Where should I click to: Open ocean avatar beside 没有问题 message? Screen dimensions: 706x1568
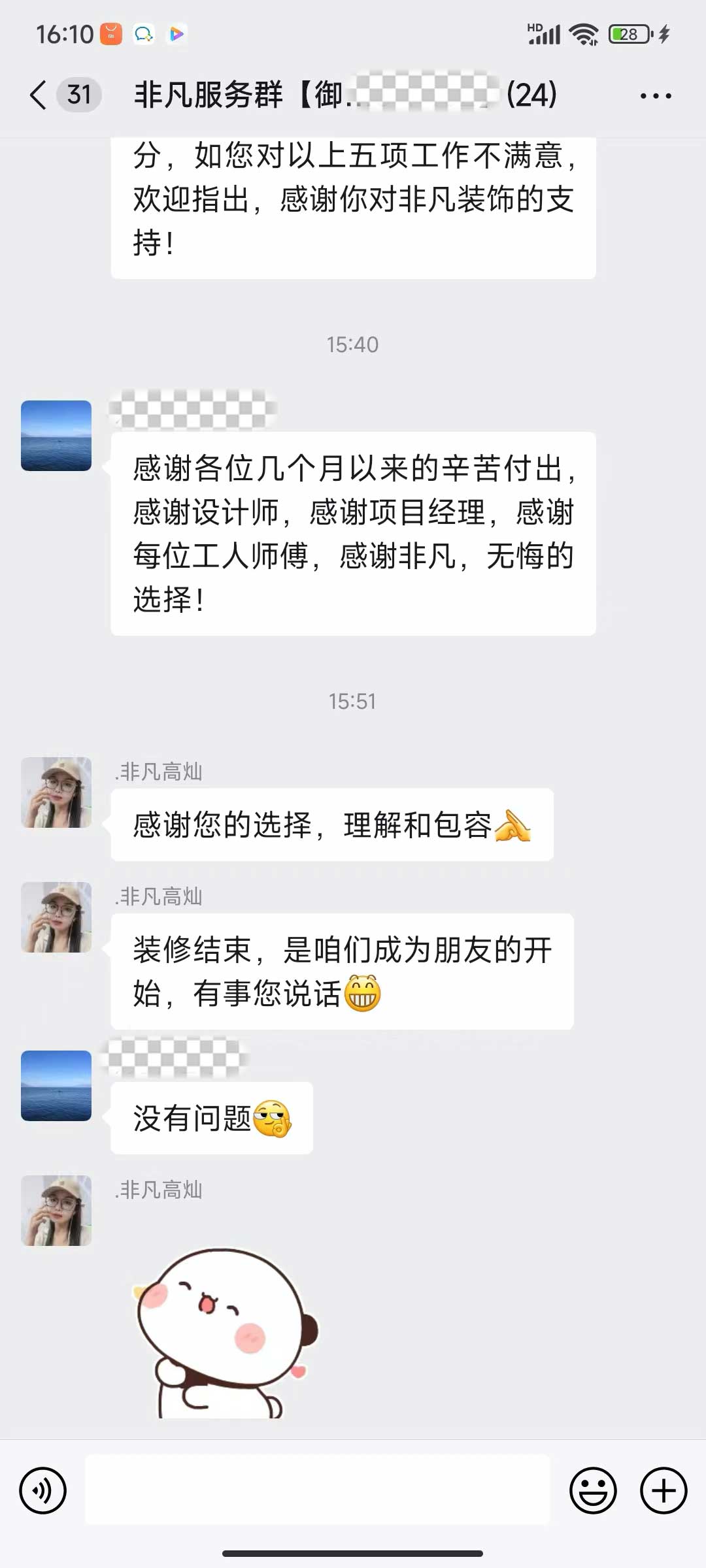coord(56,1085)
